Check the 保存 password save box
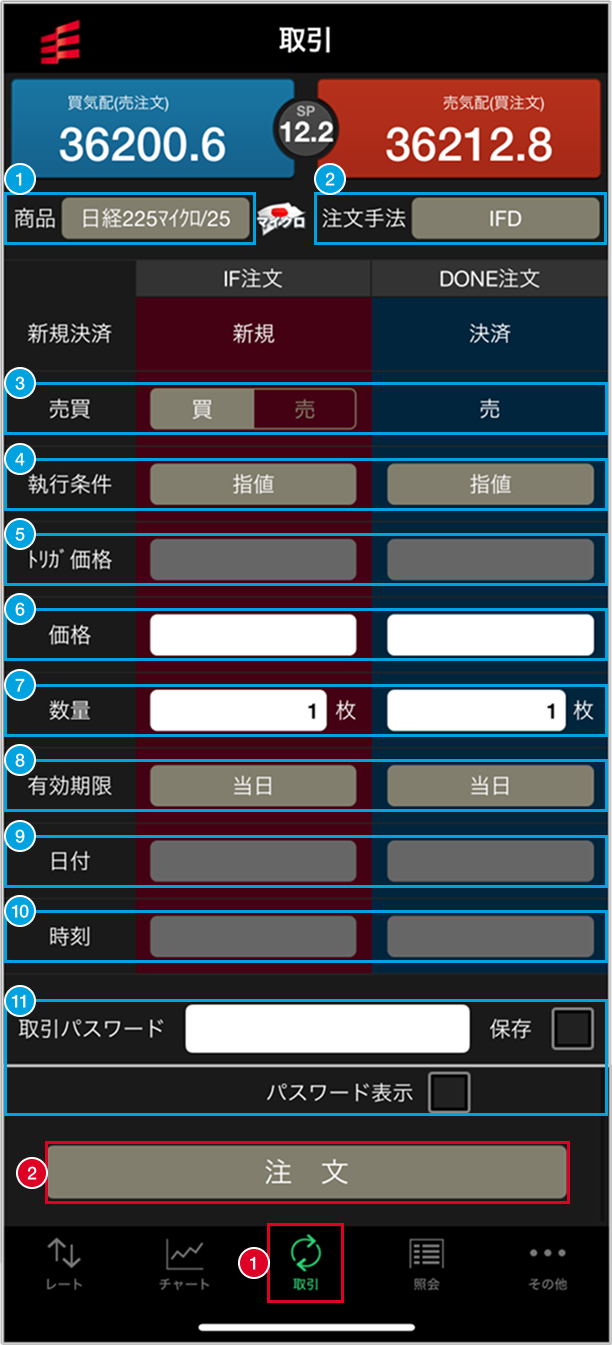Viewport: 612px width, 1345px height. [x=573, y=1029]
